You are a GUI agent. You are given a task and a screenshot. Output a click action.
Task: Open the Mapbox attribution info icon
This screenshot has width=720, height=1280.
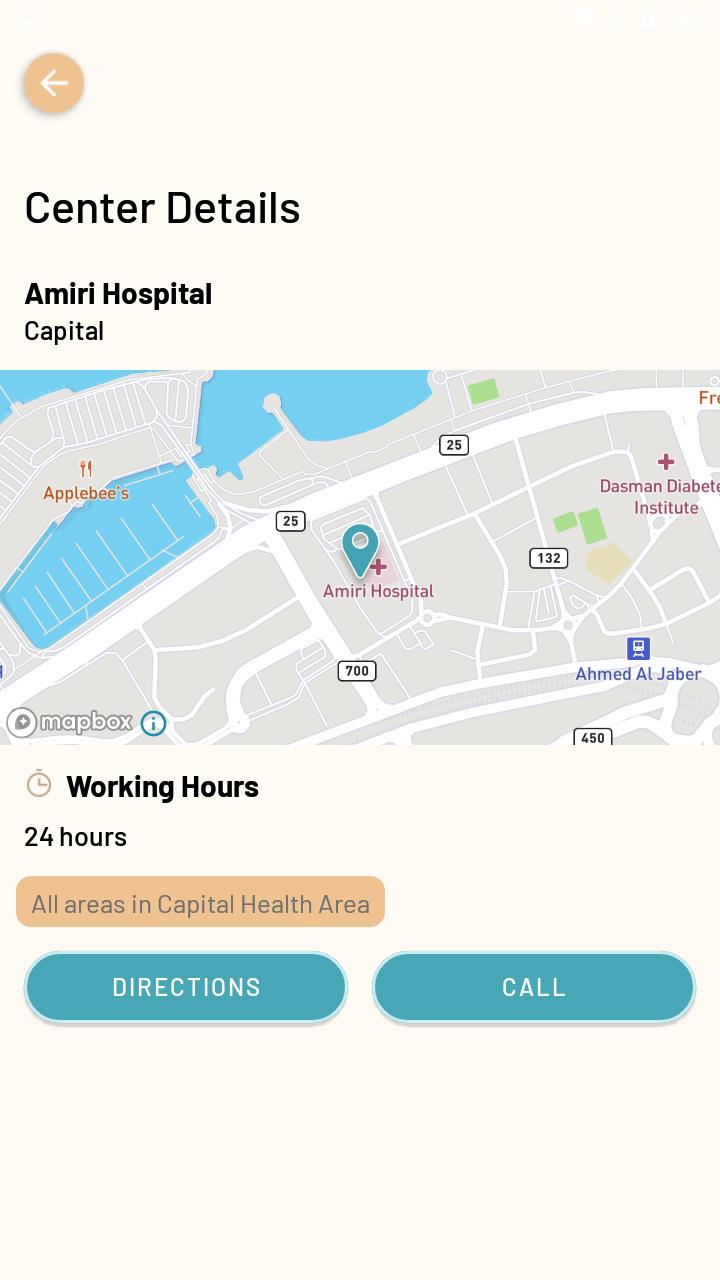pos(153,723)
